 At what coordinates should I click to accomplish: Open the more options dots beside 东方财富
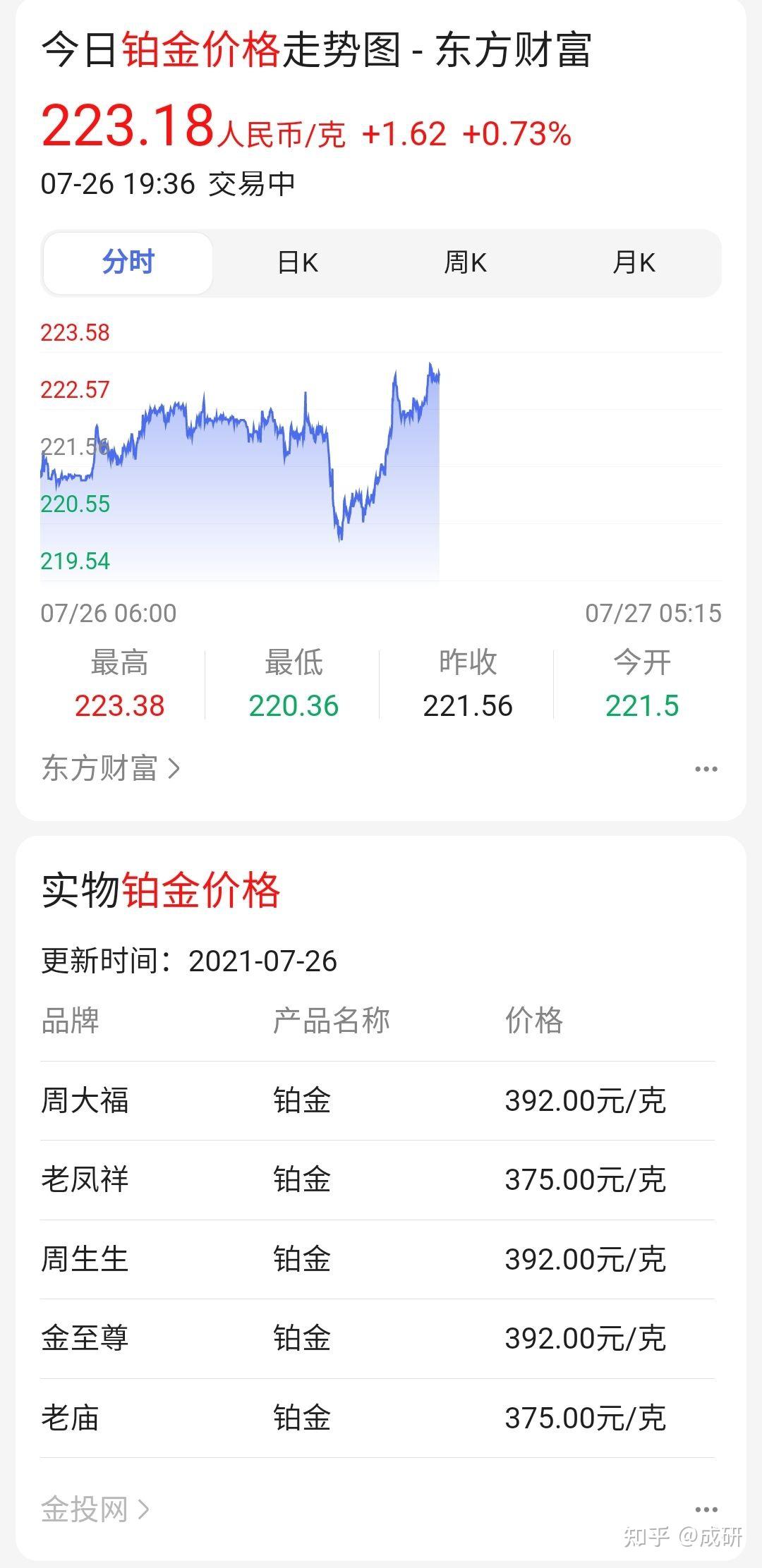[x=706, y=769]
